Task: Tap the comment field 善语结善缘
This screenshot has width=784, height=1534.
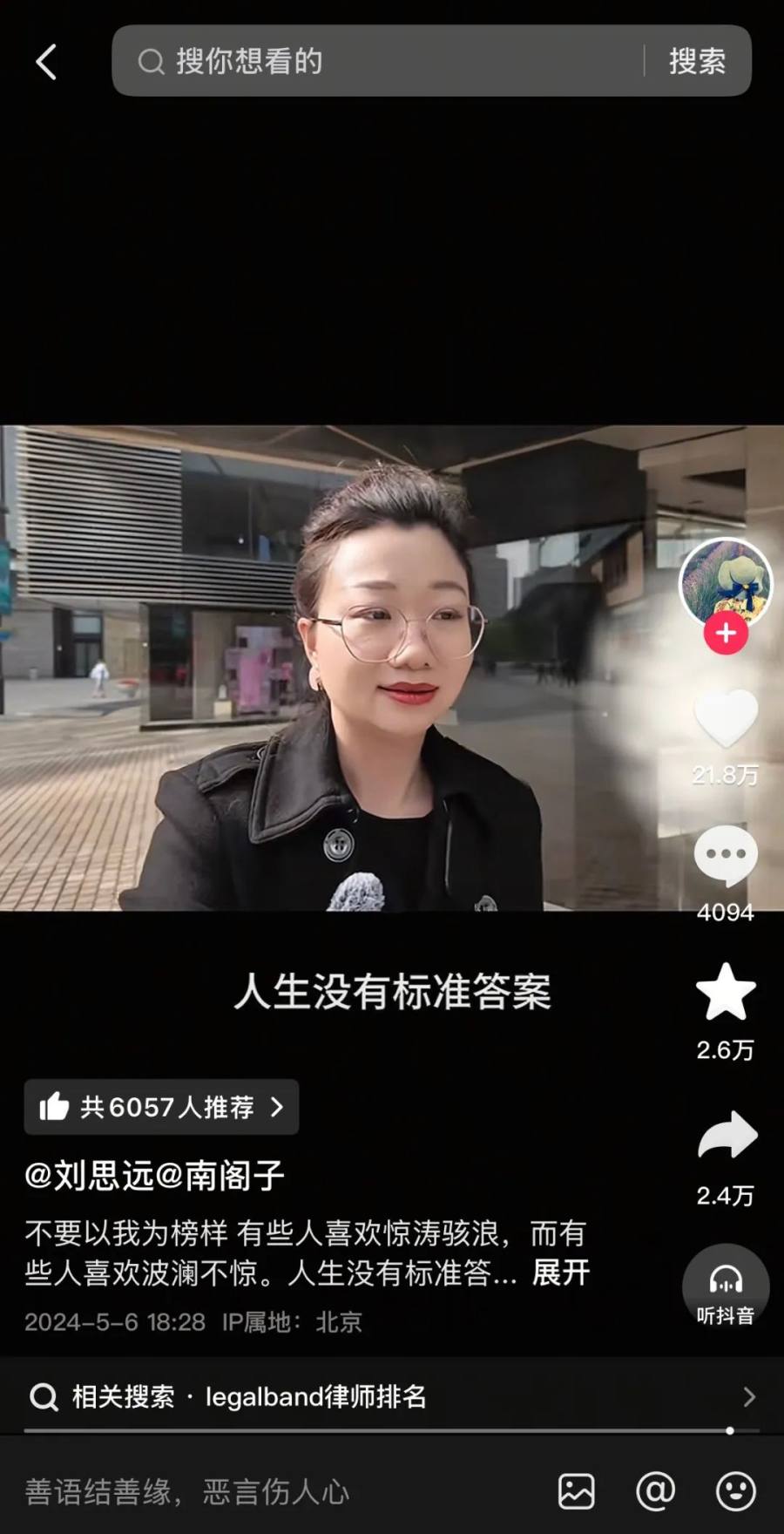Action: [261, 1491]
